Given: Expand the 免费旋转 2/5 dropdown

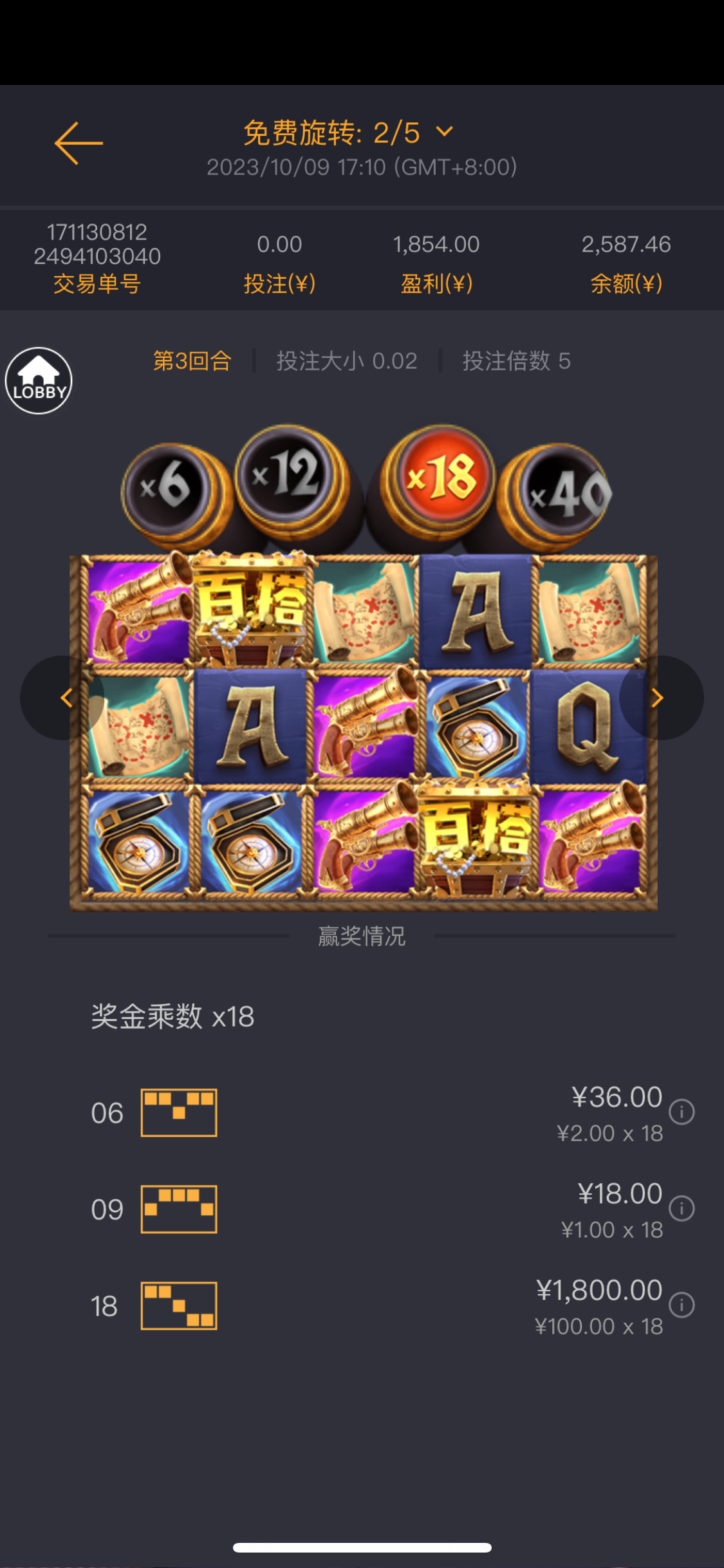Looking at the screenshot, I should point(444,132).
